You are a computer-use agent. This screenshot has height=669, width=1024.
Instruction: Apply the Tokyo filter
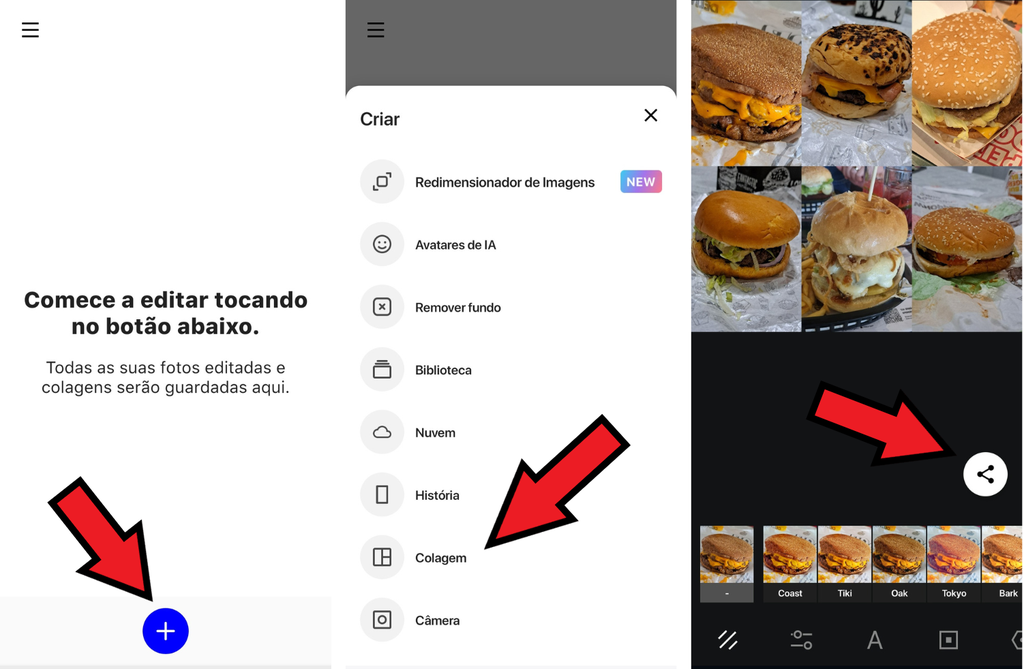coord(953,563)
